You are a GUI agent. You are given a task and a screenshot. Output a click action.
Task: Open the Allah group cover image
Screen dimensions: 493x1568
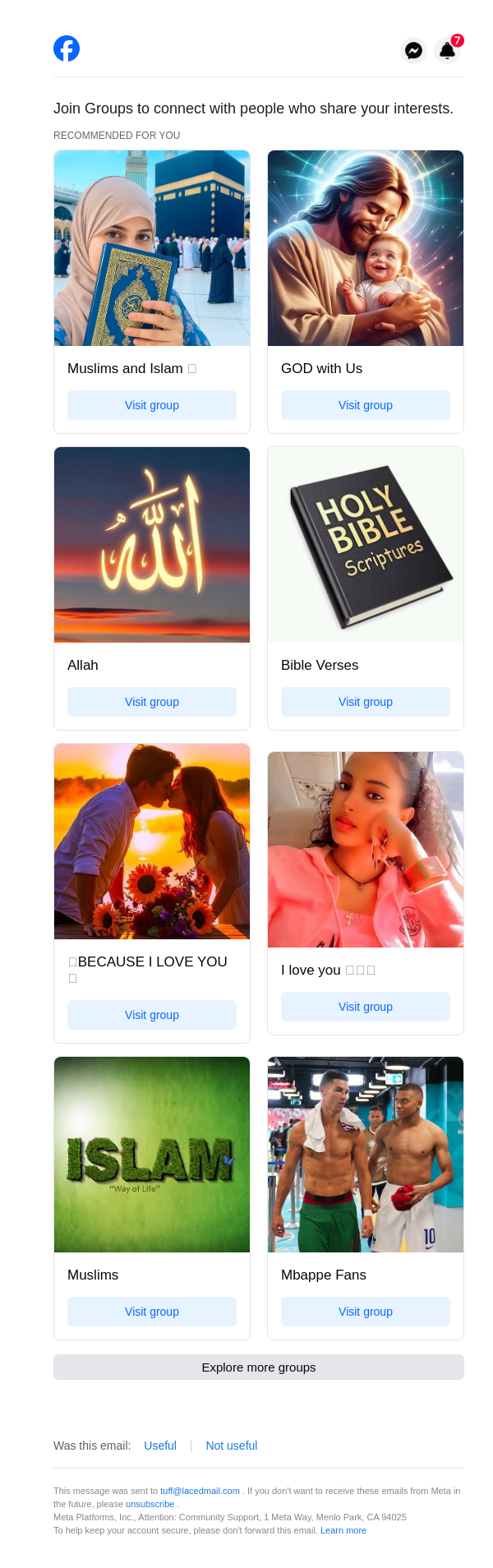point(152,545)
